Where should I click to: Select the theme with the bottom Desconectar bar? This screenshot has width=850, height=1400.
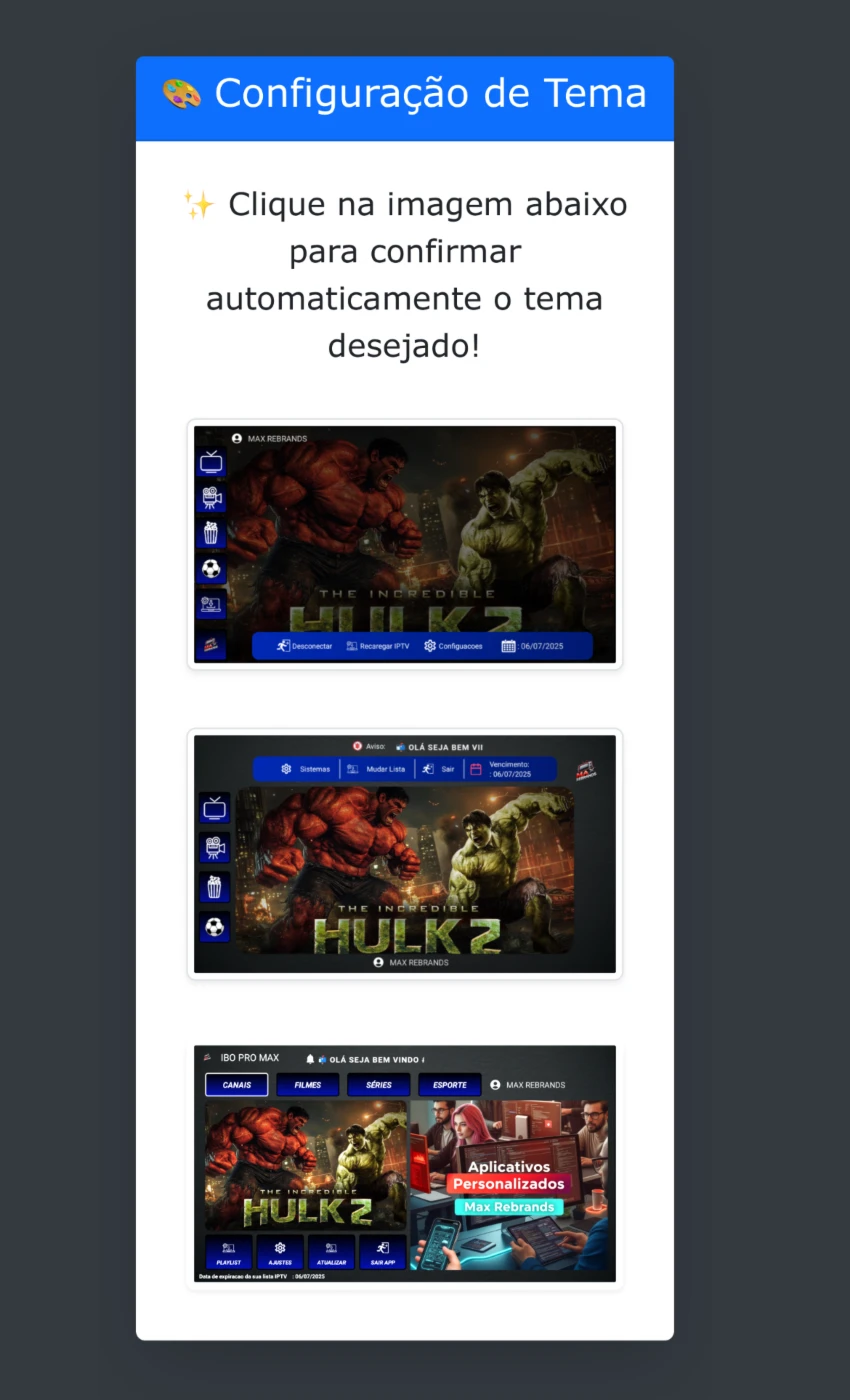(x=405, y=544)
